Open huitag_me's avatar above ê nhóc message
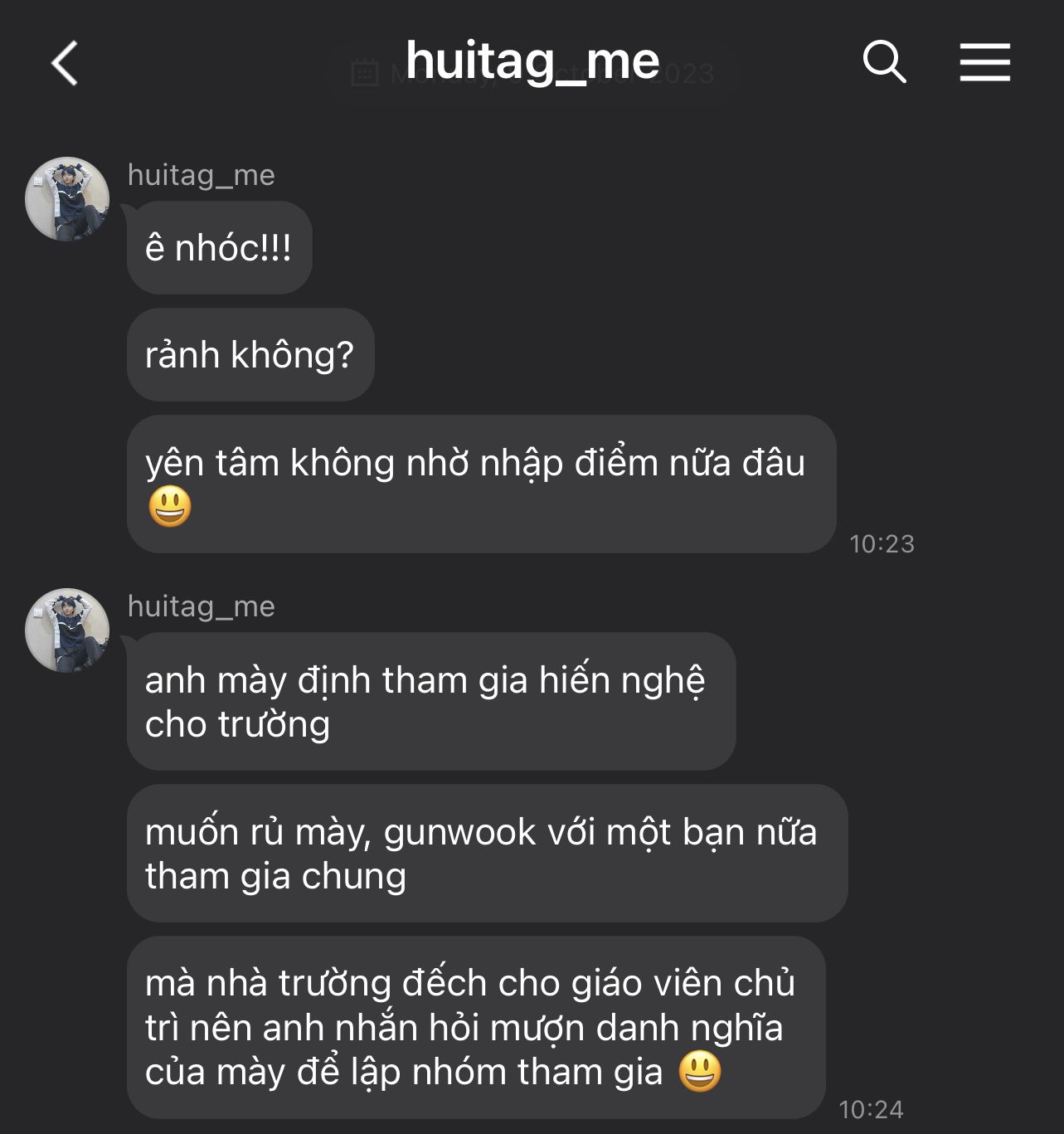 (67, 199)
